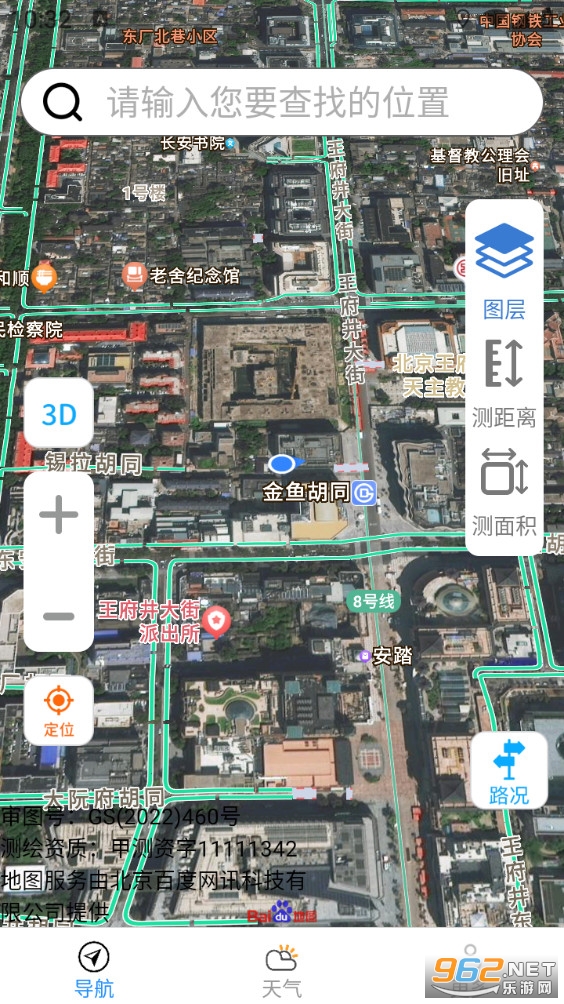Tap 定位 to locate my position
This screenshot has width=564, height=1004.
(x=59, y=710)
